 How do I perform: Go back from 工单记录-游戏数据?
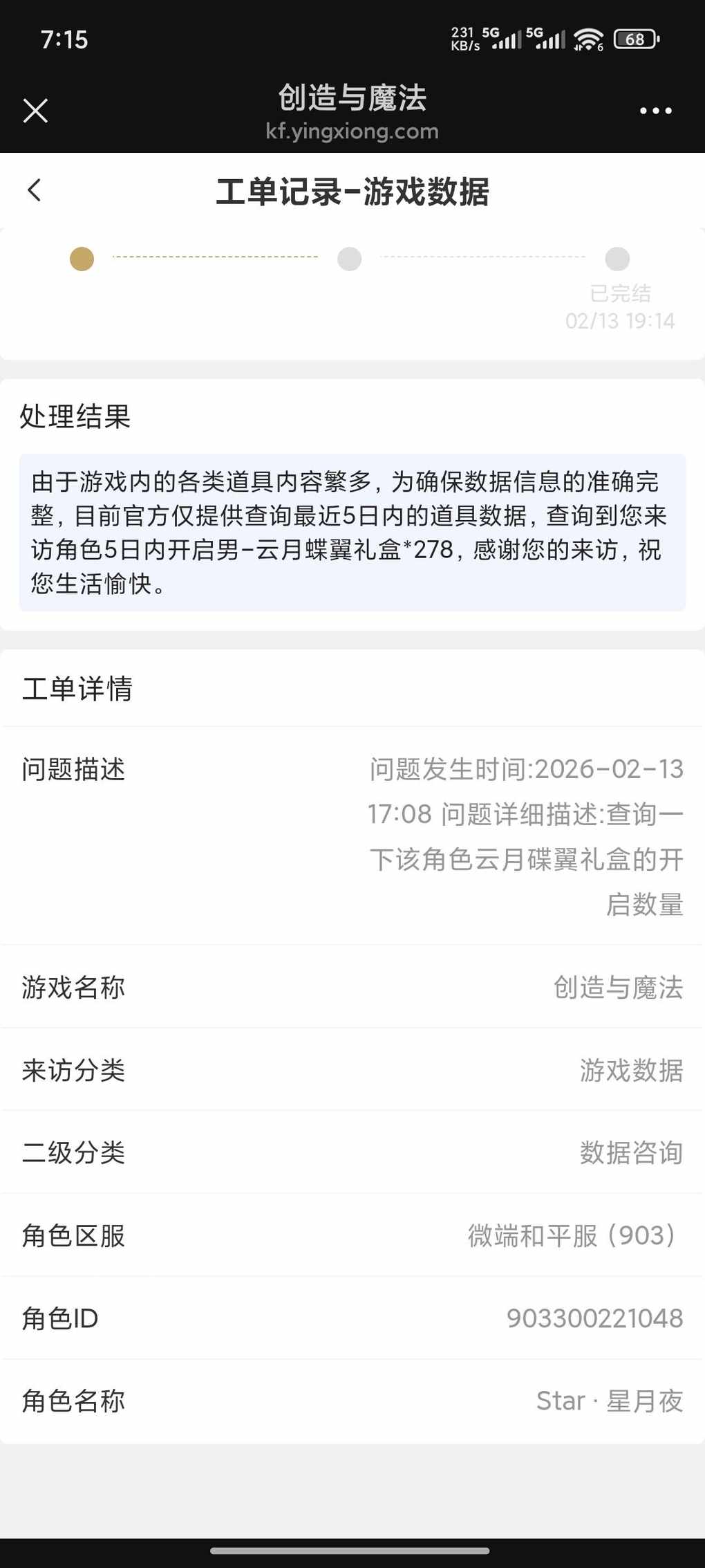pyautogui.click(x=35, y=190)
